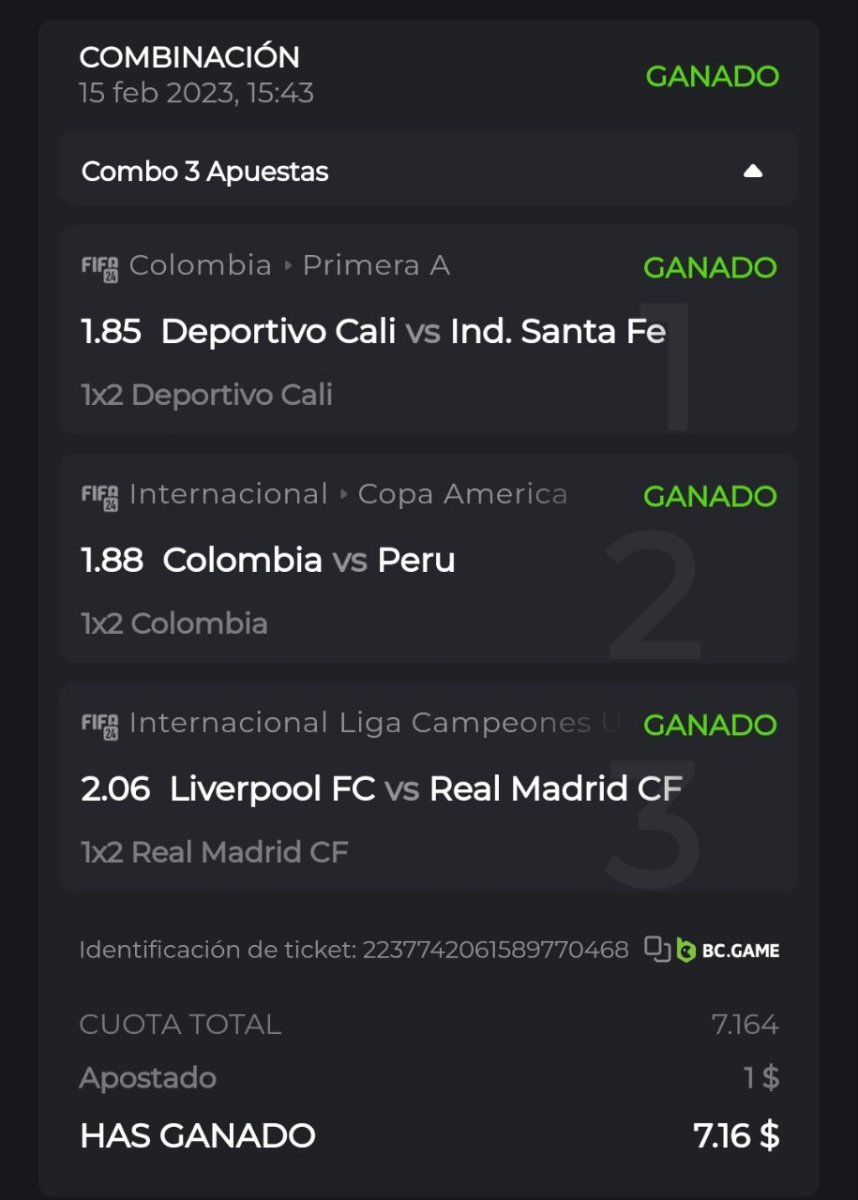The height and width of the screenshot is (1200, 858).
Task: Open the Colombia vs Peru bet
Action: [308, 560]
